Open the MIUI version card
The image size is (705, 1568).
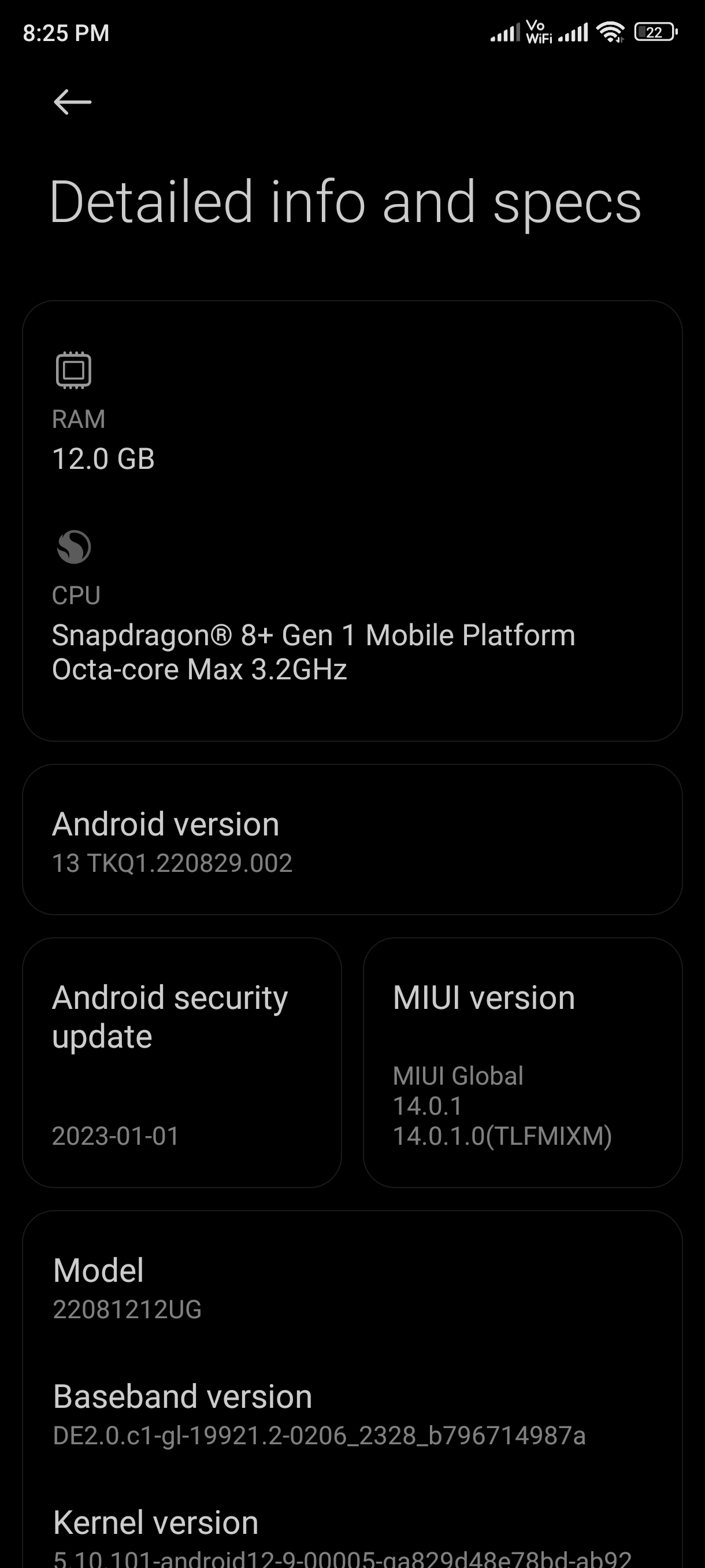[x=522, y=1062]
